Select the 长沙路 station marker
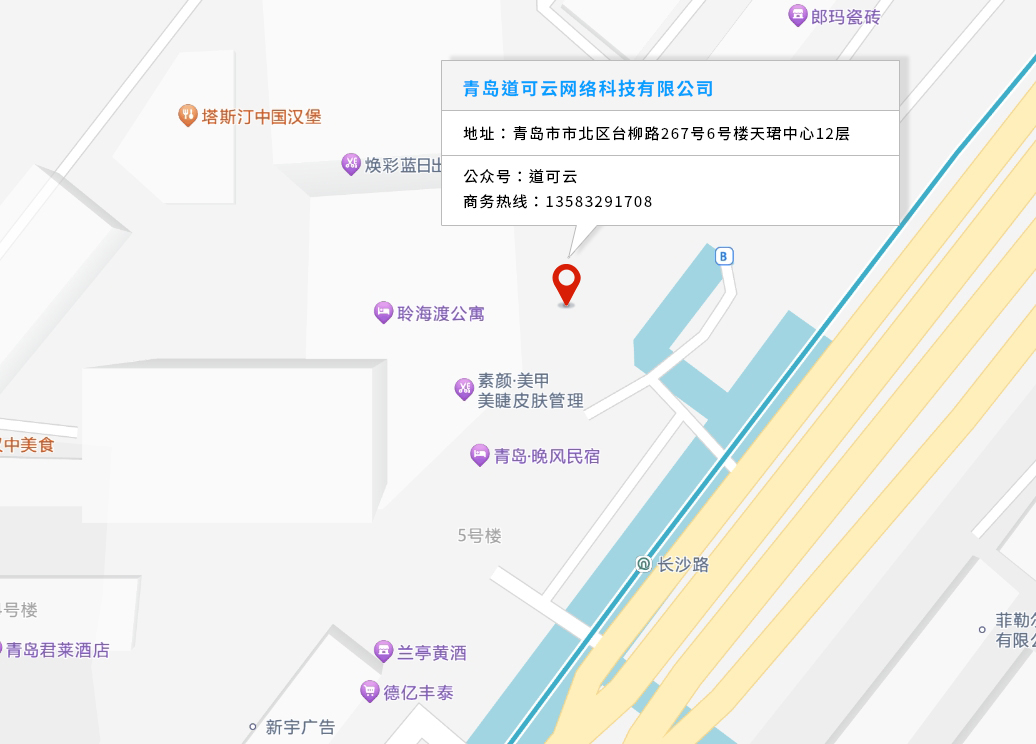Viewport: 1036px width, 744px height. (644, 564)
